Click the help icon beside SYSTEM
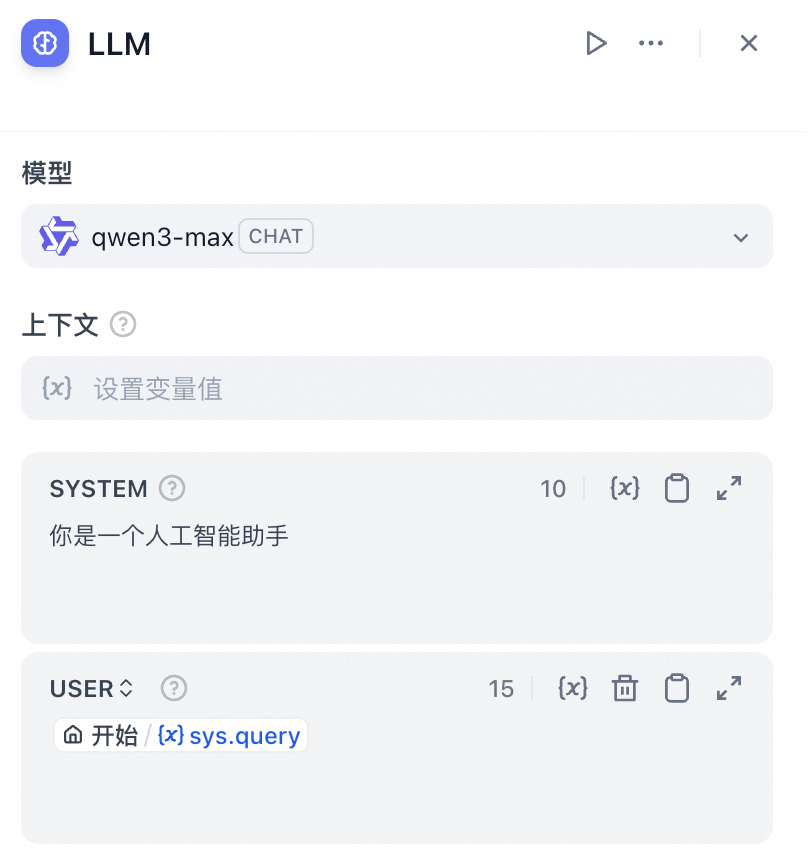Screen dimensions: 808x856 (x=171, y=489)
